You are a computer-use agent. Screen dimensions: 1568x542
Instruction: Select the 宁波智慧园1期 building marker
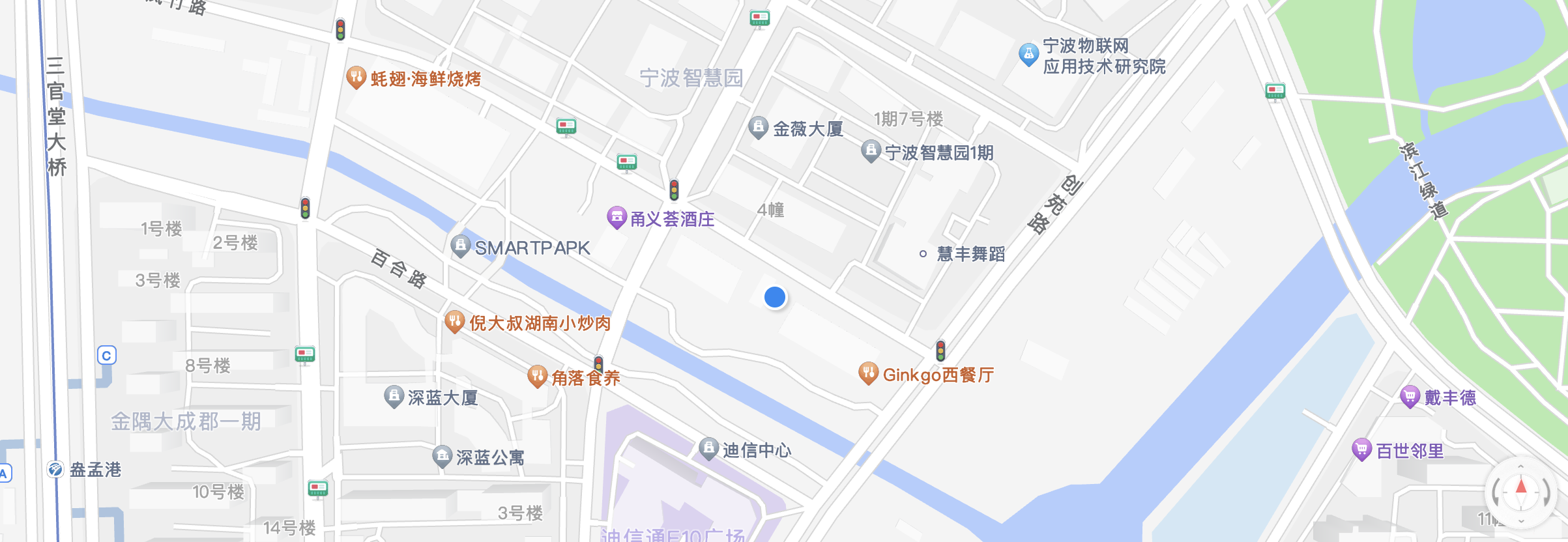point(871,151)
